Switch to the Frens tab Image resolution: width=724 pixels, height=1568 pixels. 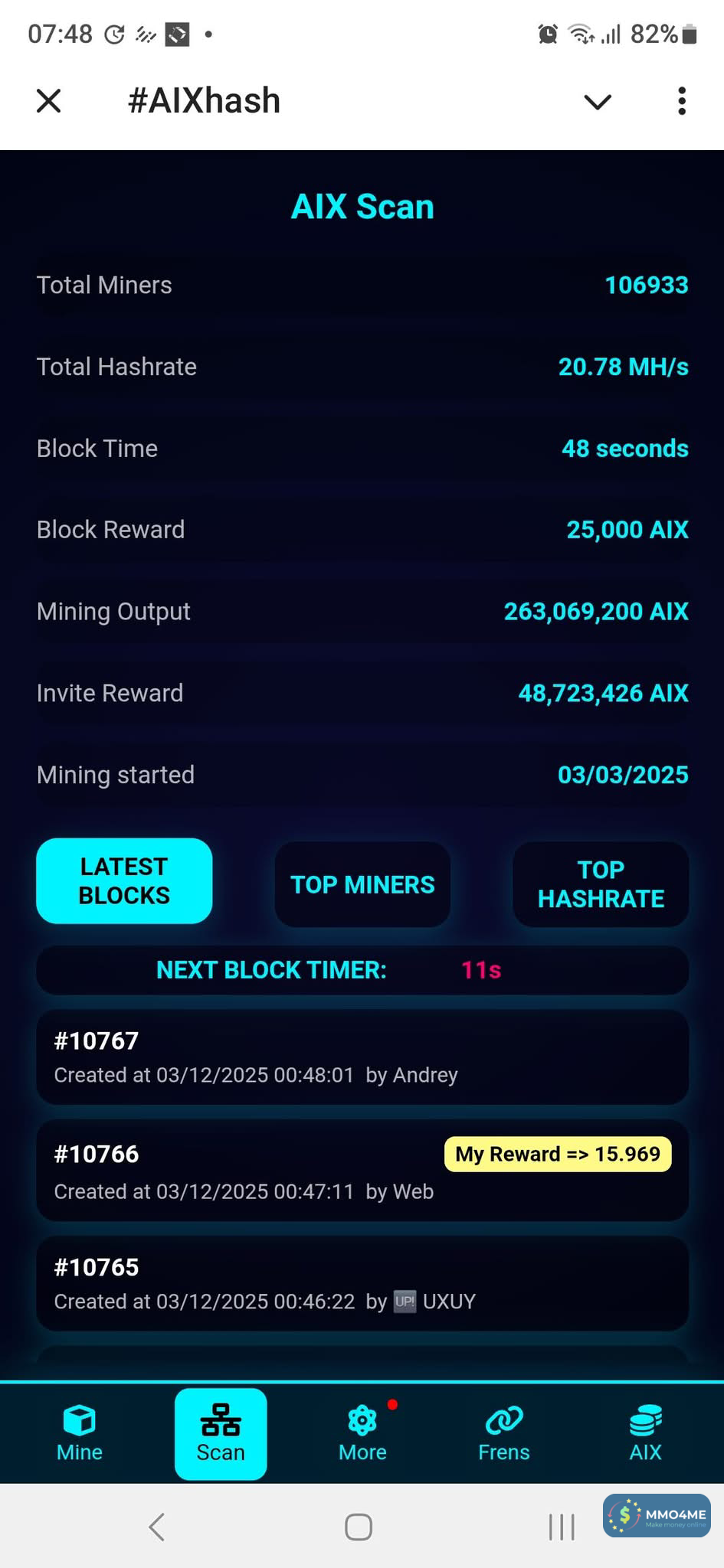coord(504,1434)
